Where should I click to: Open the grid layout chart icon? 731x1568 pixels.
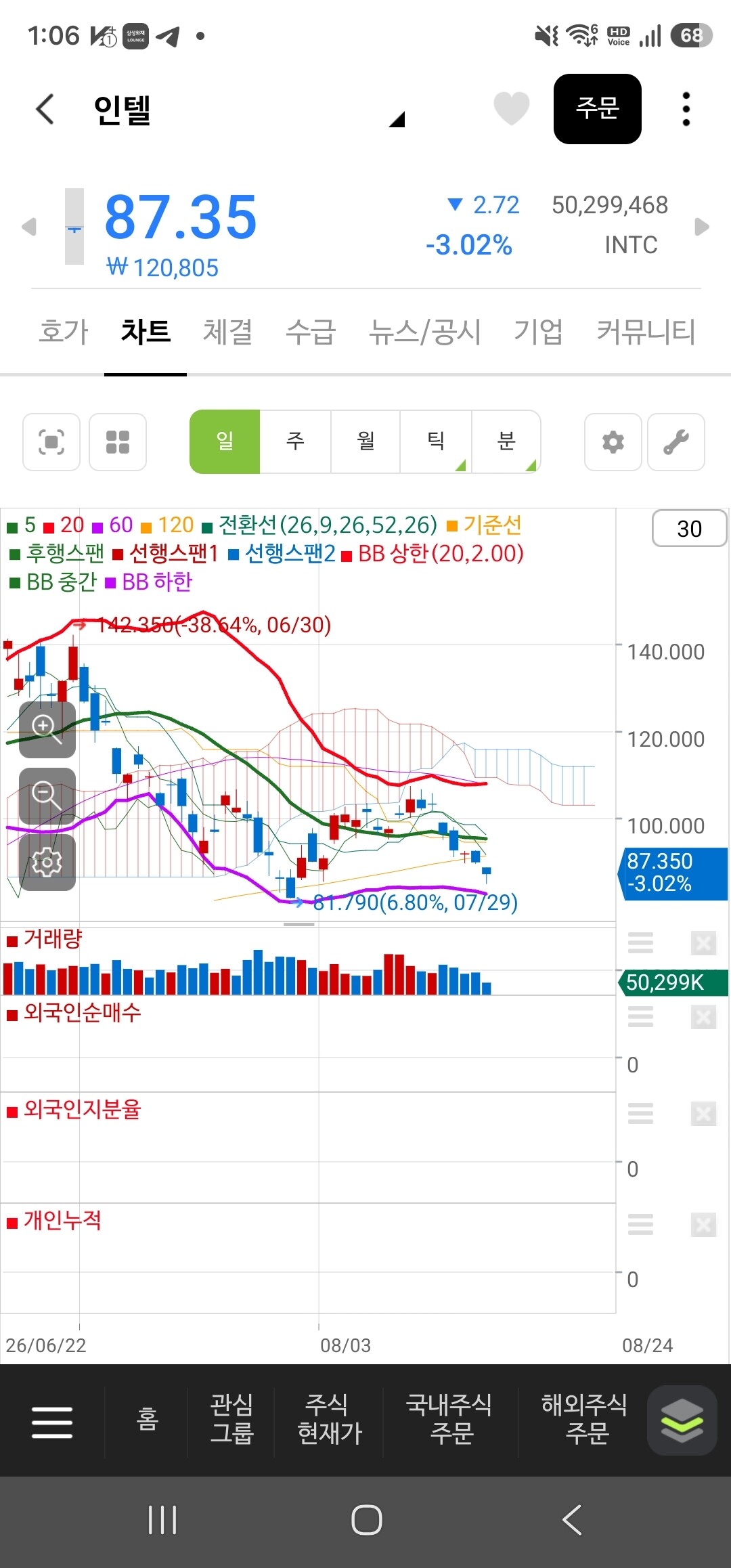point(118,442)
